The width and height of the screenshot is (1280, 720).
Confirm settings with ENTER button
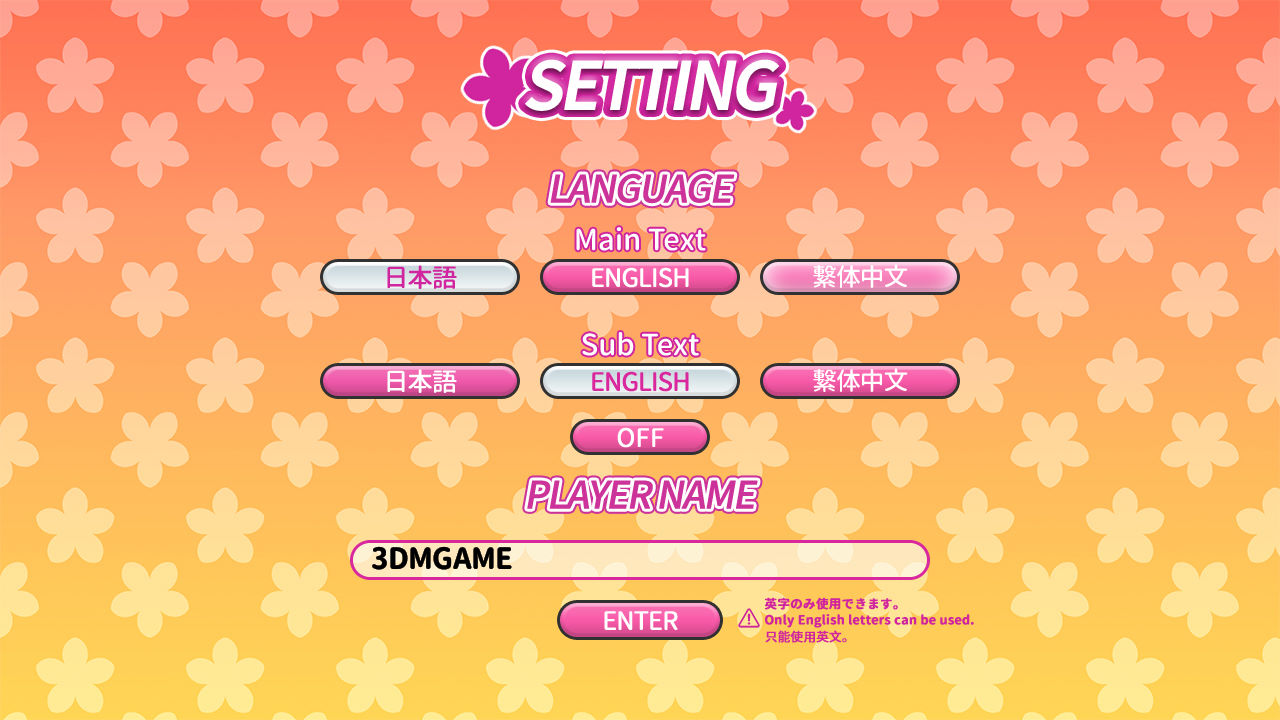coord(640,620)
